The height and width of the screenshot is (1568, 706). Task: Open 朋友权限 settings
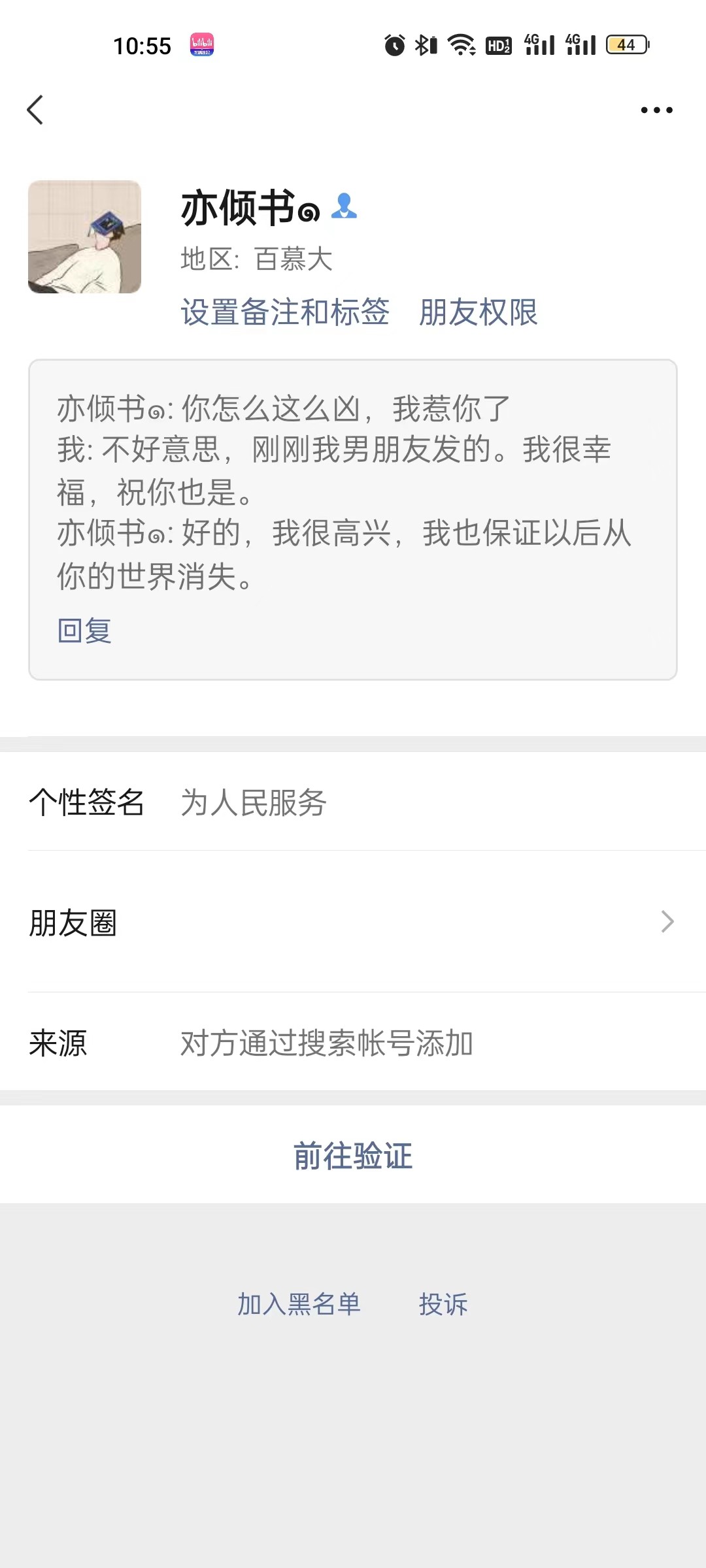[x=479, y=312]
